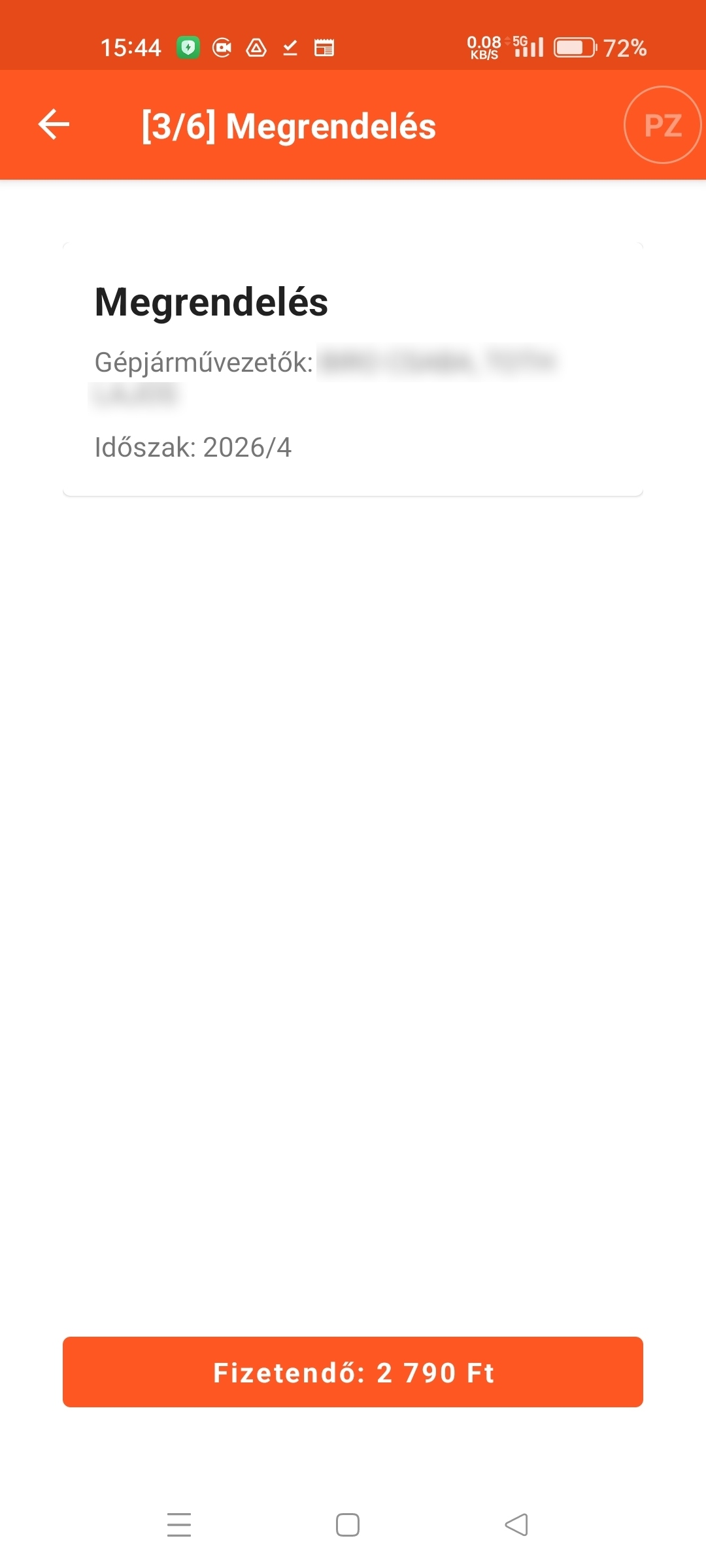This screenshot has height=1568, width=706.
Task: Select the Megrendelés card heading text
Action: point(210,302)
